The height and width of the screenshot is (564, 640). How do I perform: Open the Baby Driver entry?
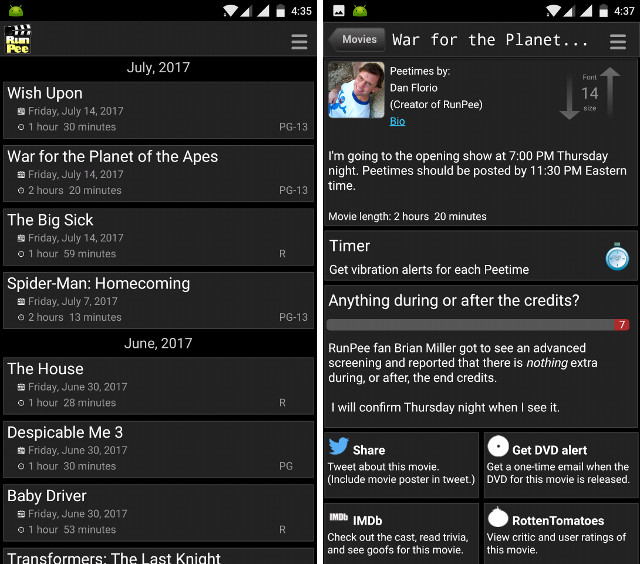[x=158, y=511]
